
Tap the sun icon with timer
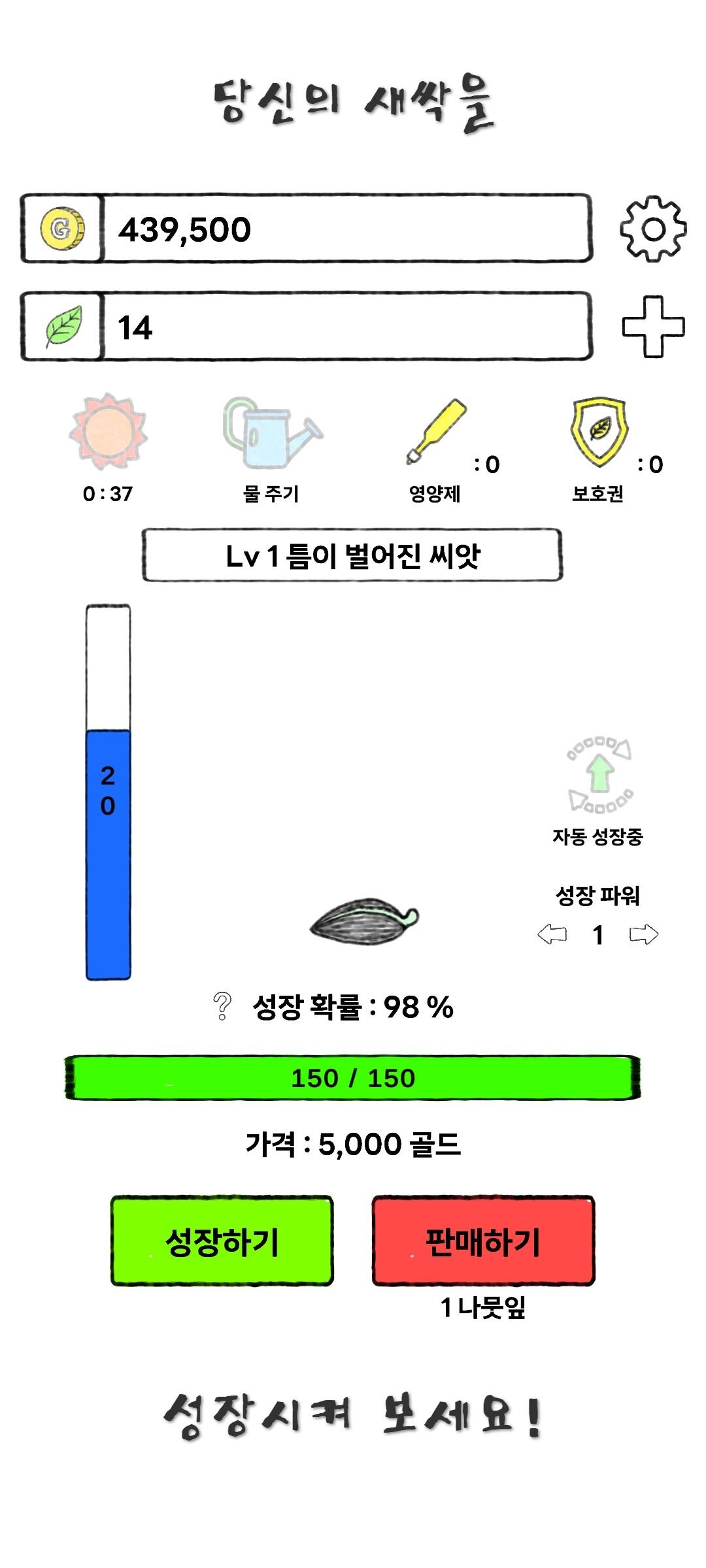click(x=109, y=431)
